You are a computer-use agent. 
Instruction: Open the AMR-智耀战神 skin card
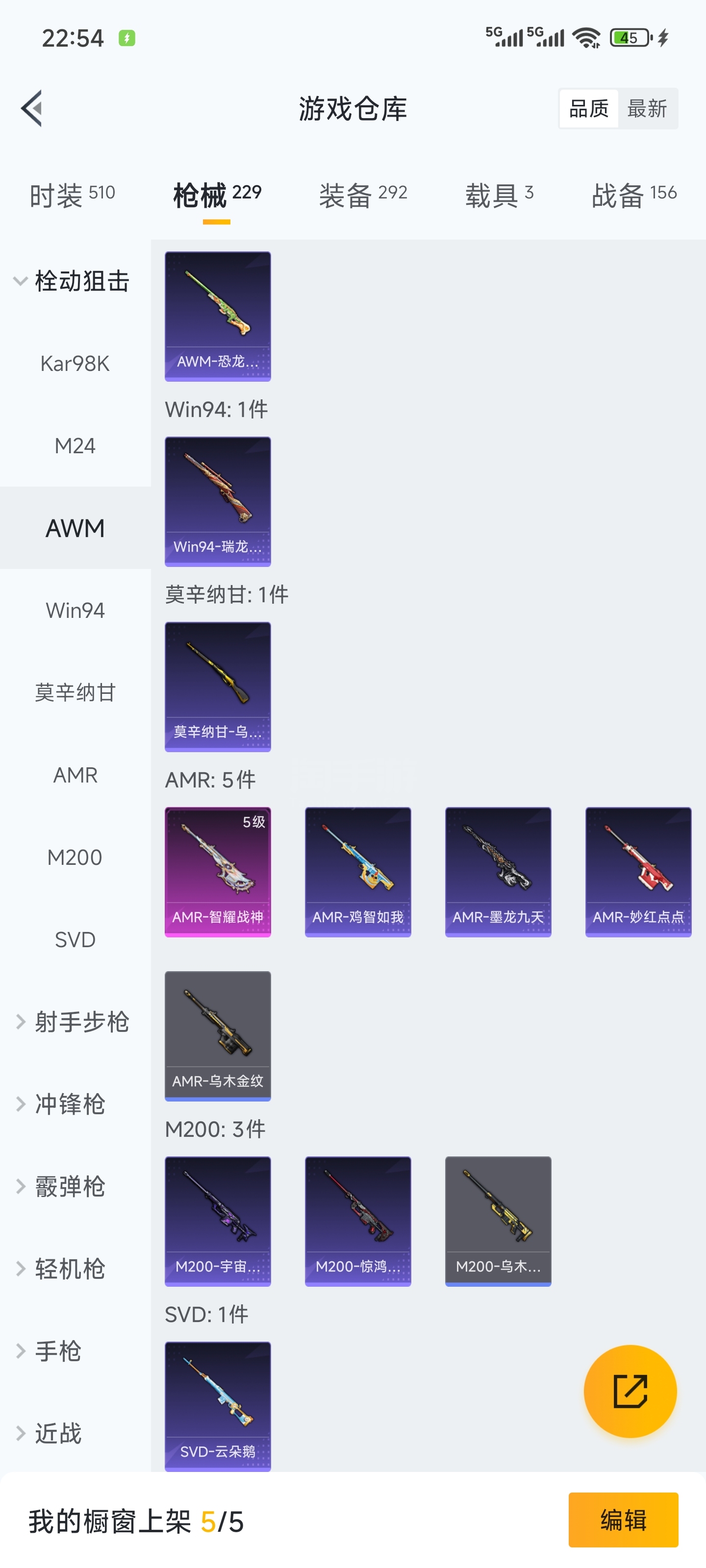point(218,871)
